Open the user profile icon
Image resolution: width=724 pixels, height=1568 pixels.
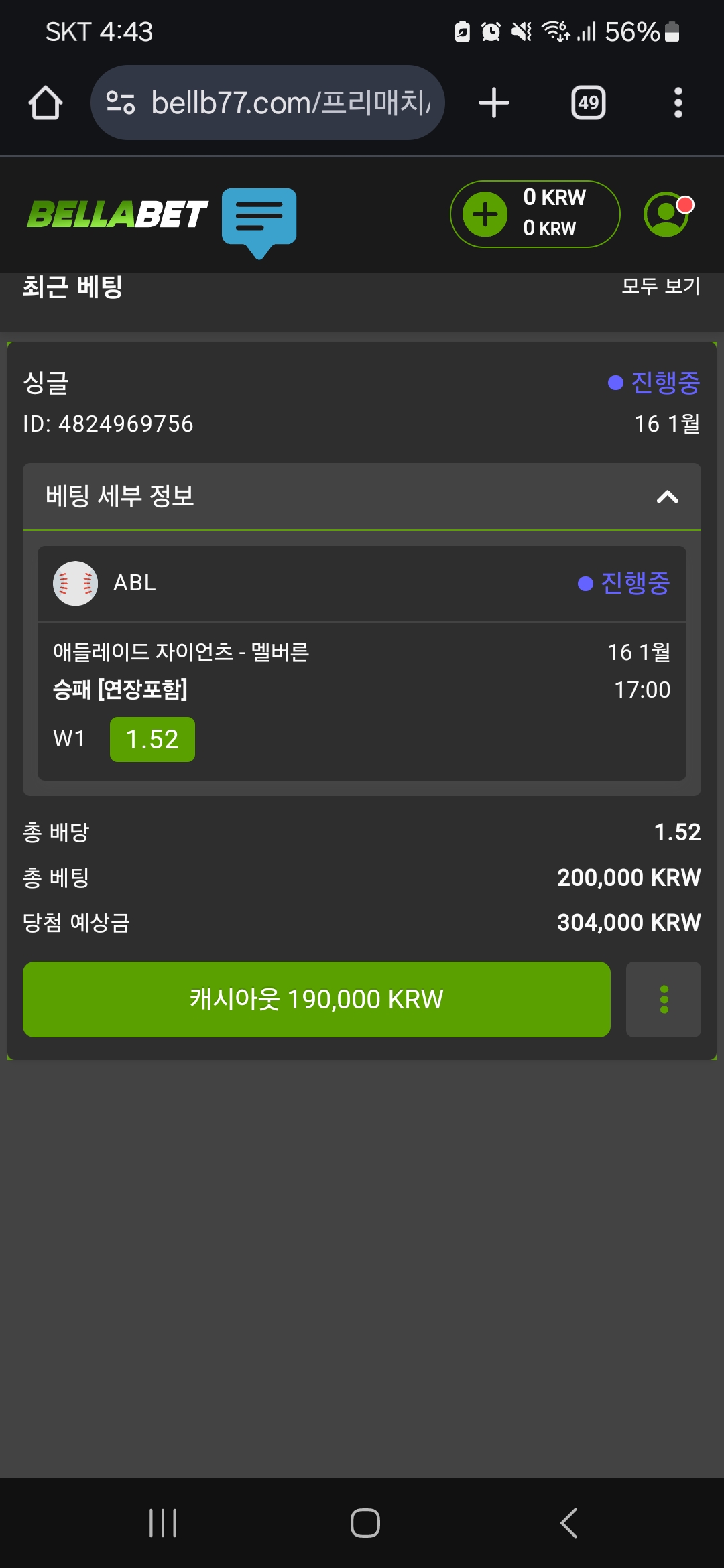pos(667,214)
